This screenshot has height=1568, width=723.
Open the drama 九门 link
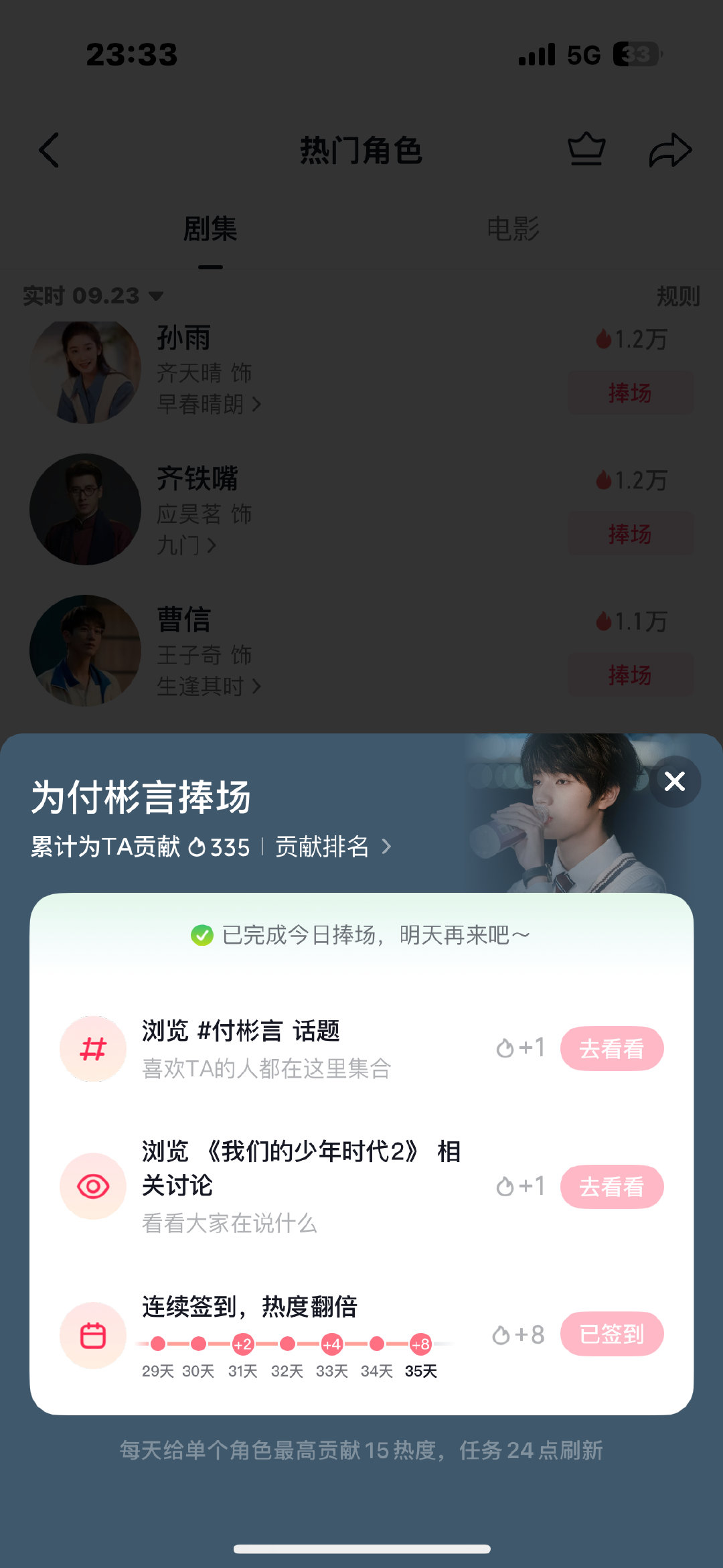pos(186,545)
